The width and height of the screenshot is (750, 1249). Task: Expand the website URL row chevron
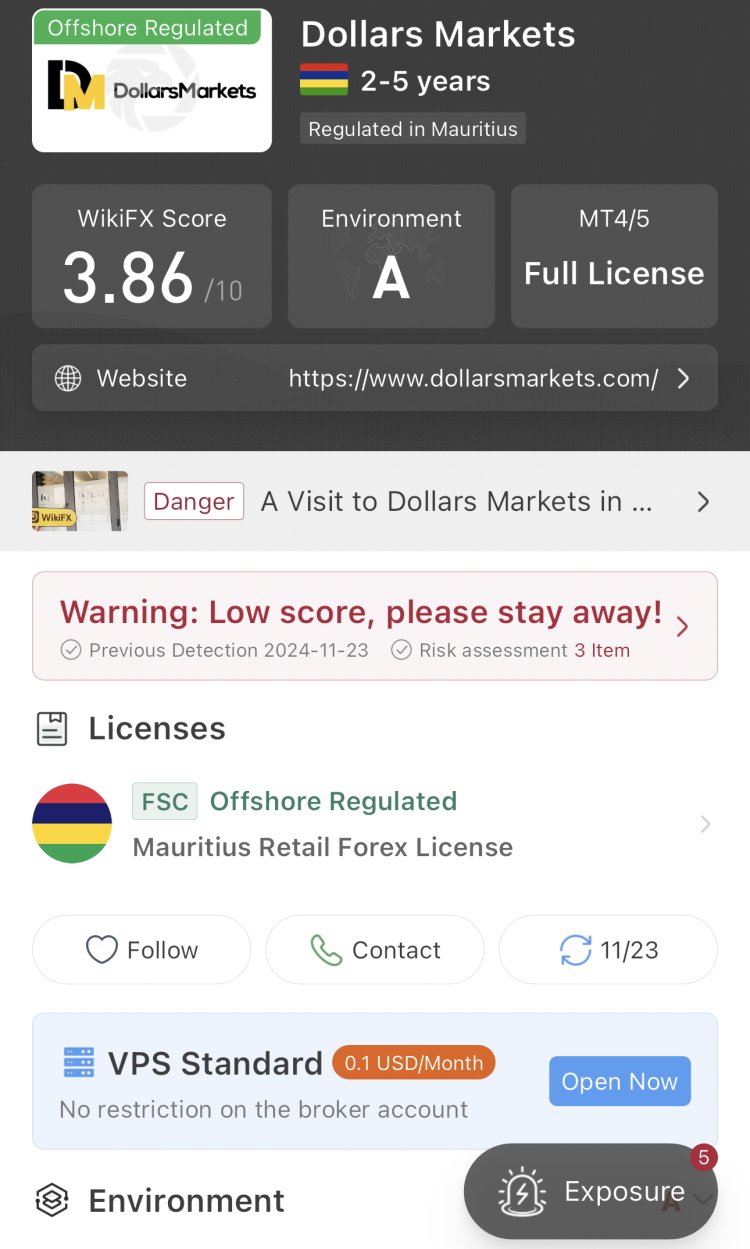click(683, 378)
